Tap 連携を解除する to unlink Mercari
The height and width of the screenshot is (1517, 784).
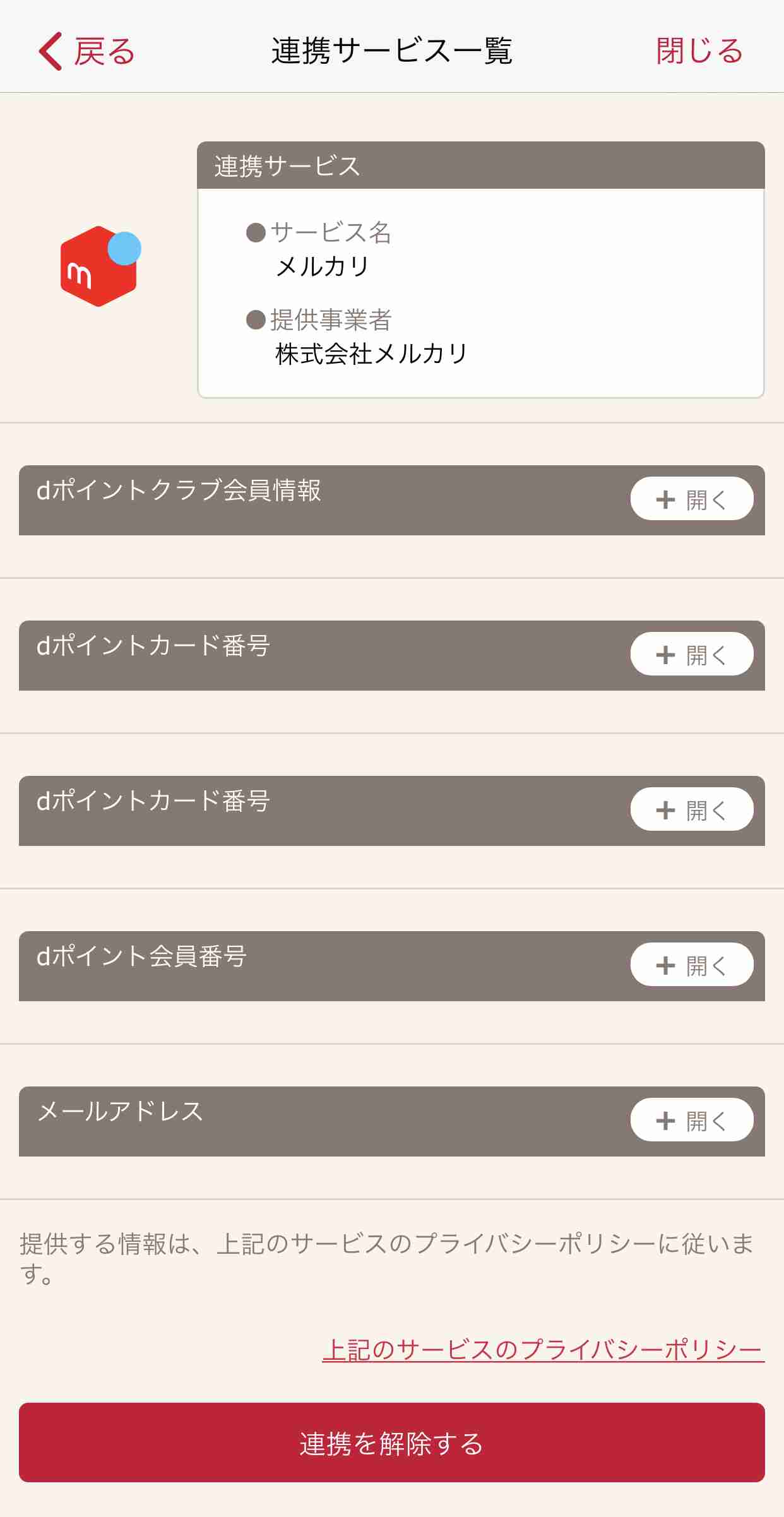tap(392, 1443)
